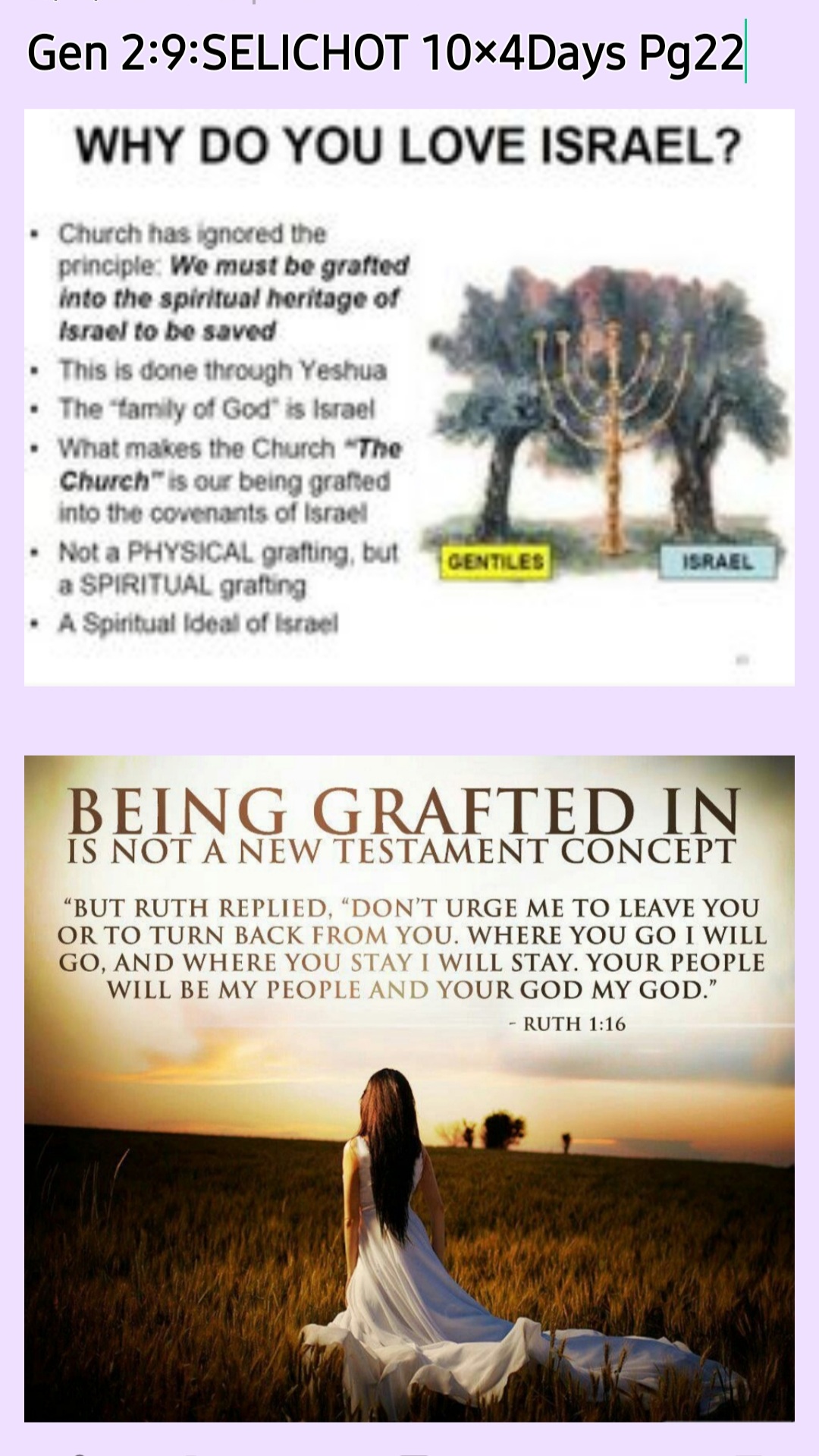
Task: Tap the note title text field
Action: click(385, 53)
